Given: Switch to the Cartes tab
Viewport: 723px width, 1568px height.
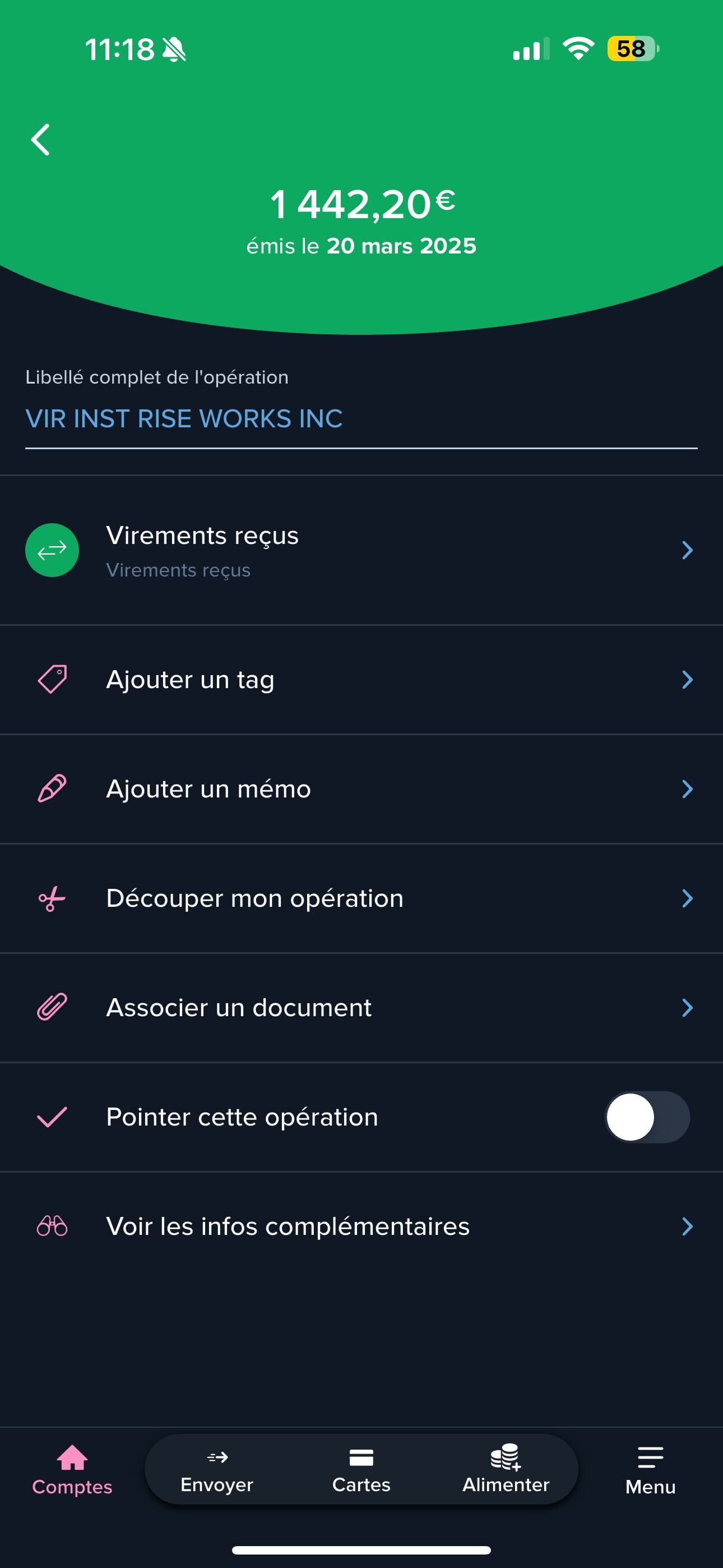Looking at the screenshot, I should (361, 1470).
